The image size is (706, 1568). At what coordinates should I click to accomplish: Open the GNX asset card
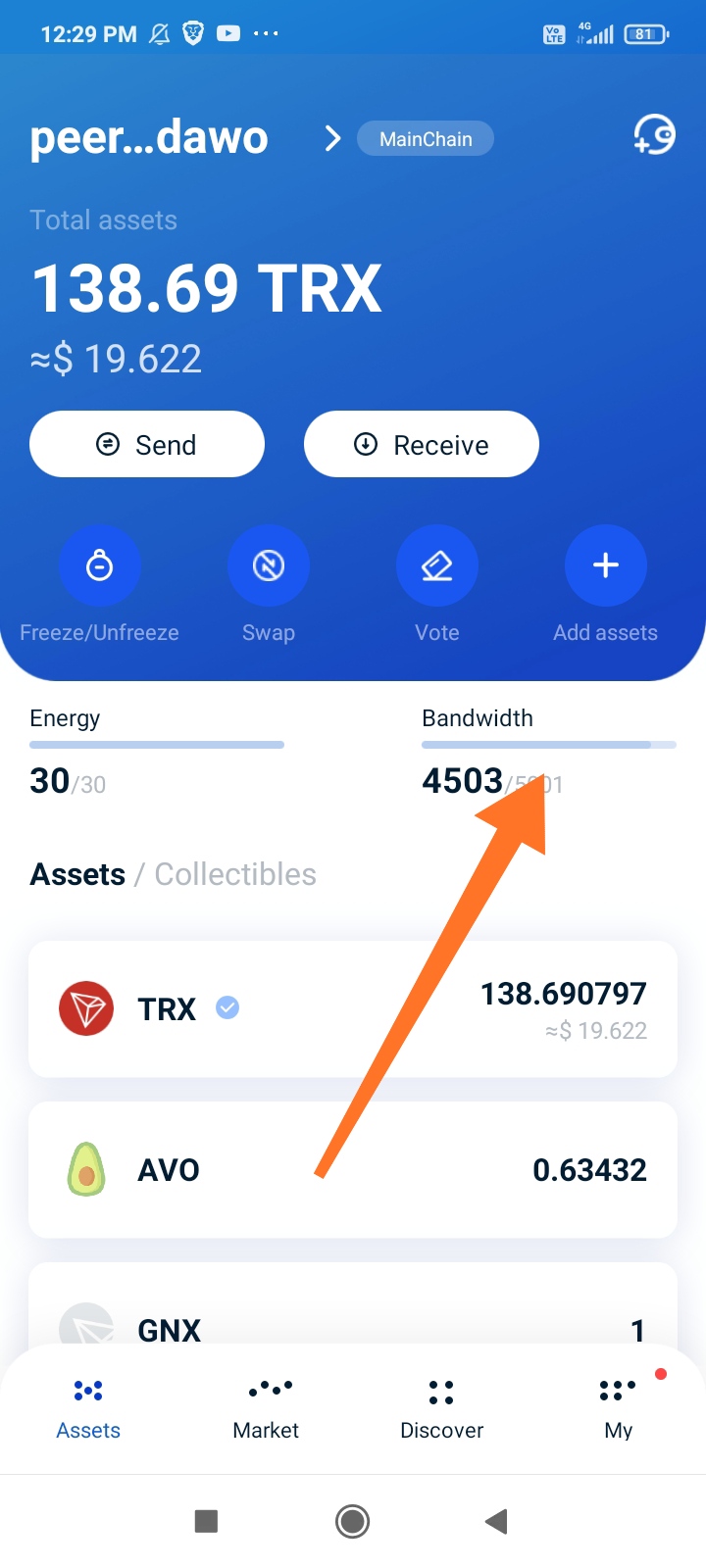coord(353,1304)
